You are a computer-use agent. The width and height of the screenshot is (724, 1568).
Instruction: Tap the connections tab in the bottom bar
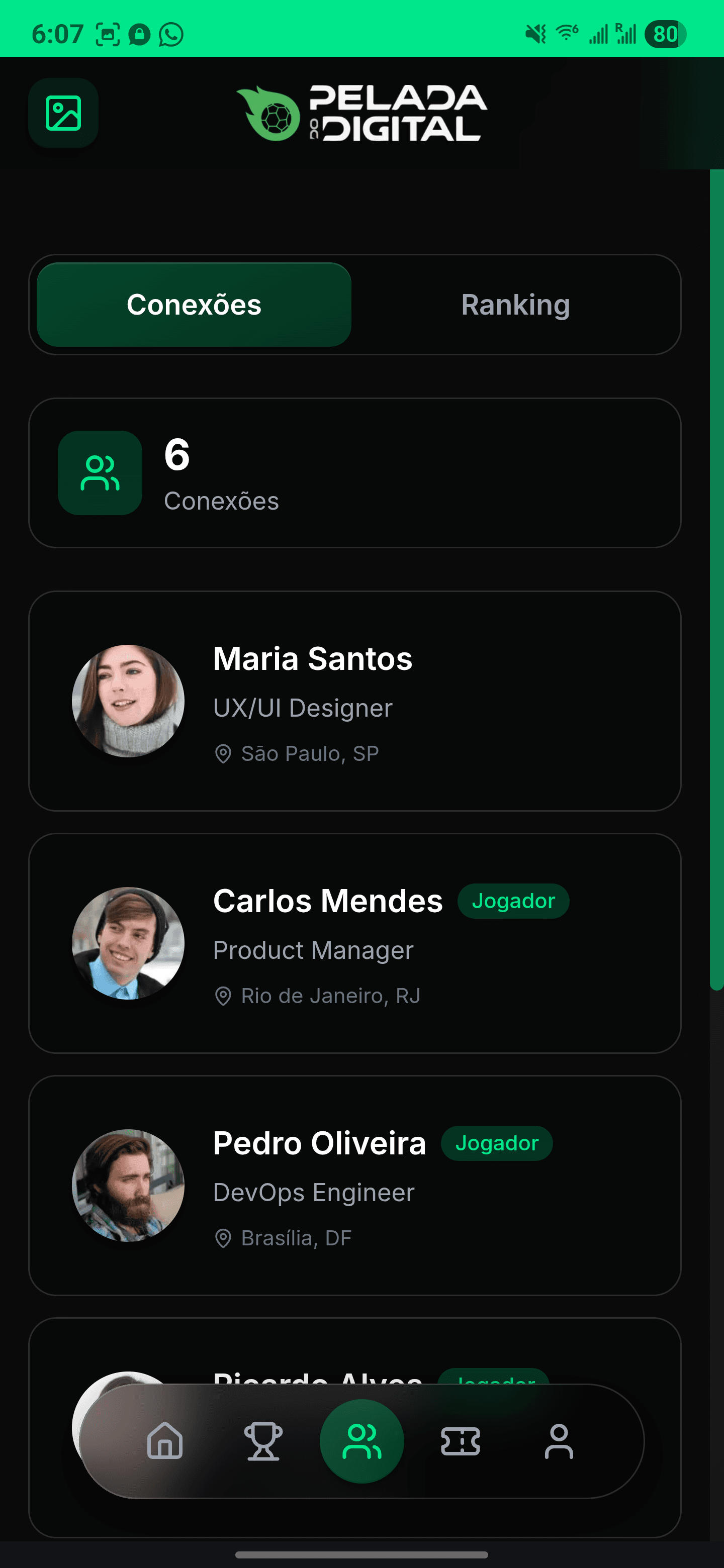[x=361, y=1441]
